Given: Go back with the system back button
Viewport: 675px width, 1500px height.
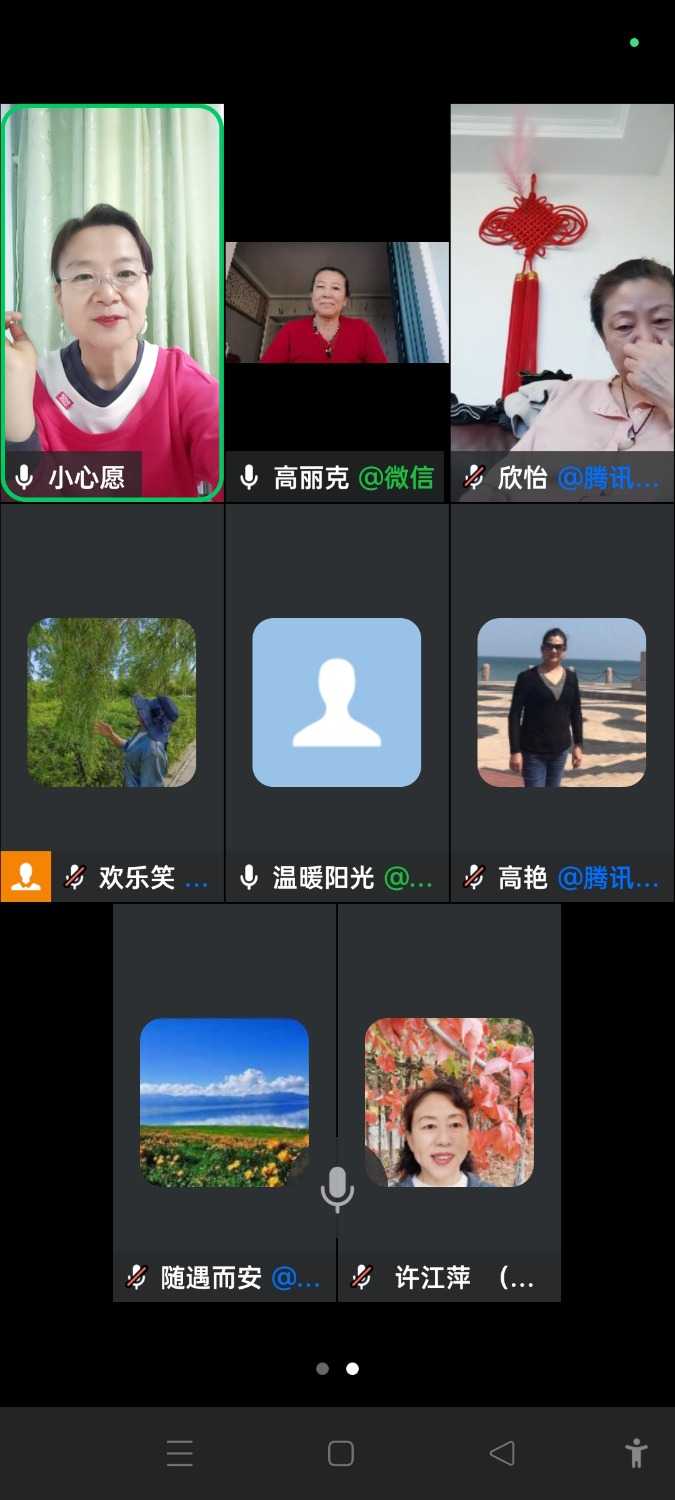Looking at the screenshot, I should pyautogui.click(x=502, y=1453).
